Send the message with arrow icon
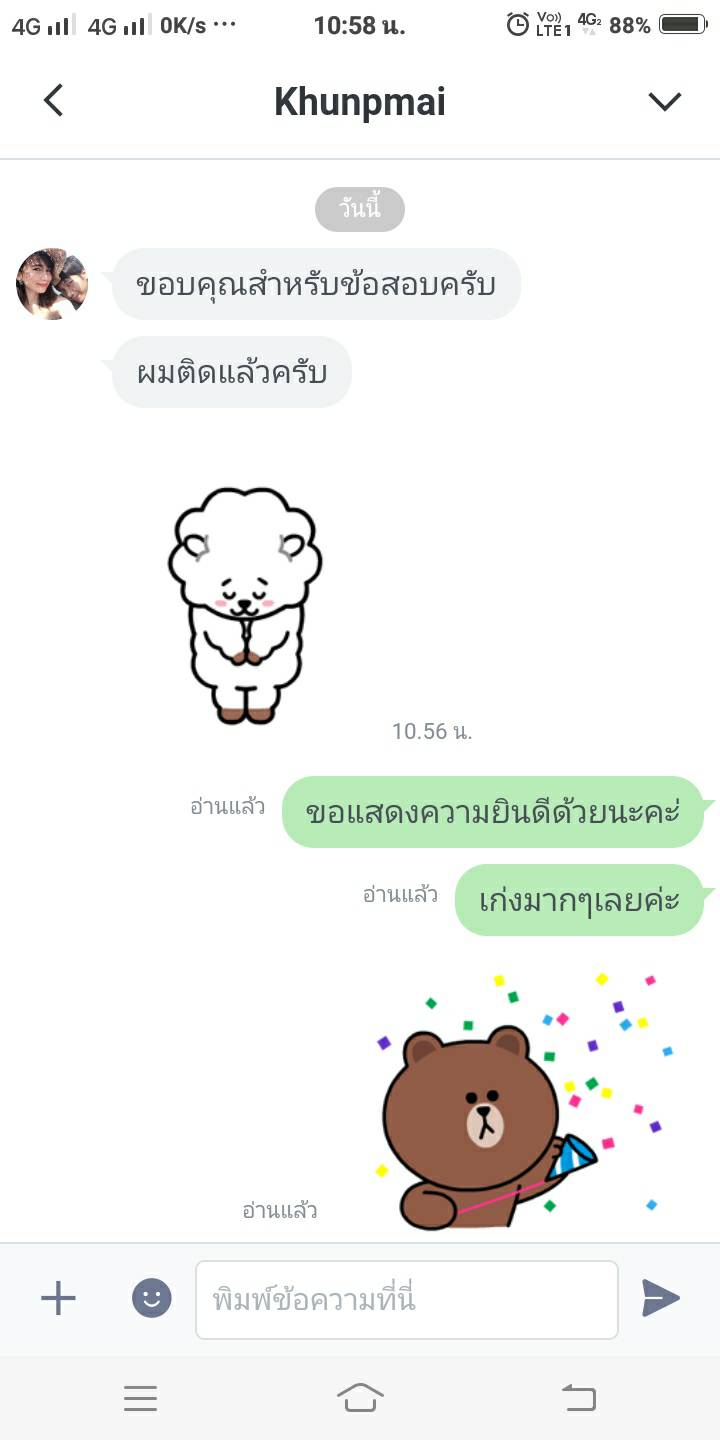 tap(660, 1299)
